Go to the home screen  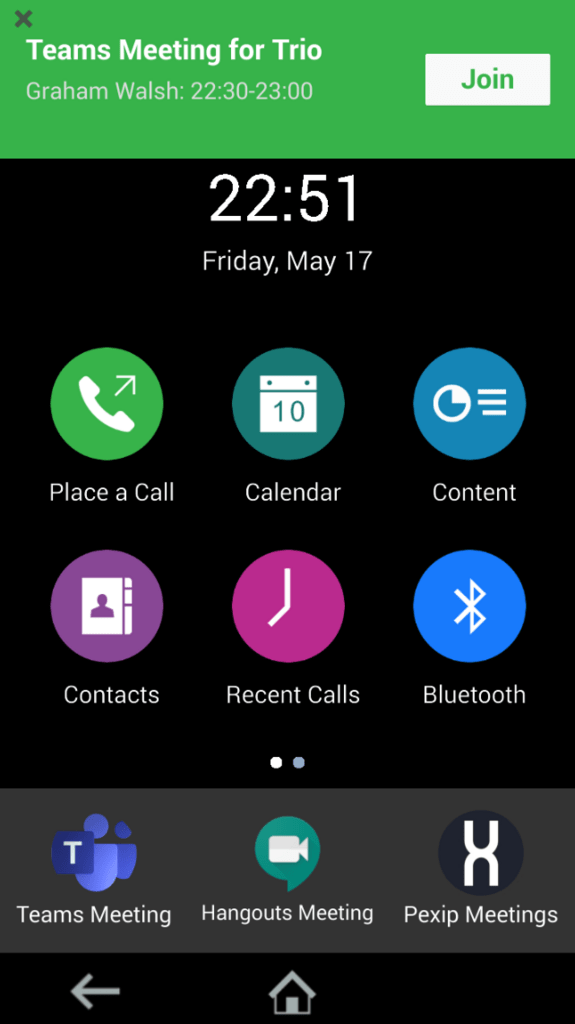click(292, 993)
